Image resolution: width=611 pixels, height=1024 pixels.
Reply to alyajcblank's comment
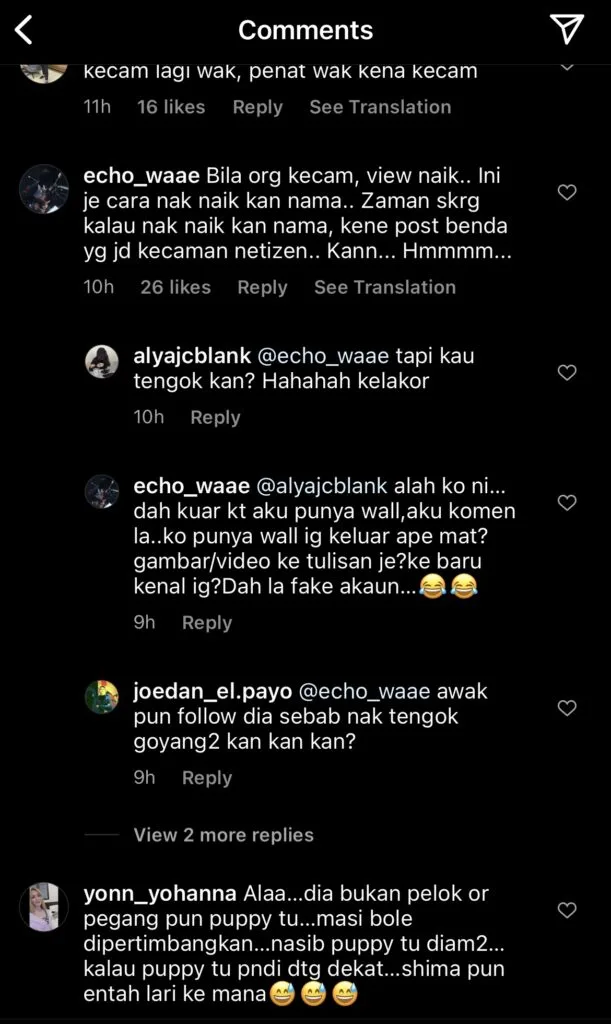click(215, 417)
